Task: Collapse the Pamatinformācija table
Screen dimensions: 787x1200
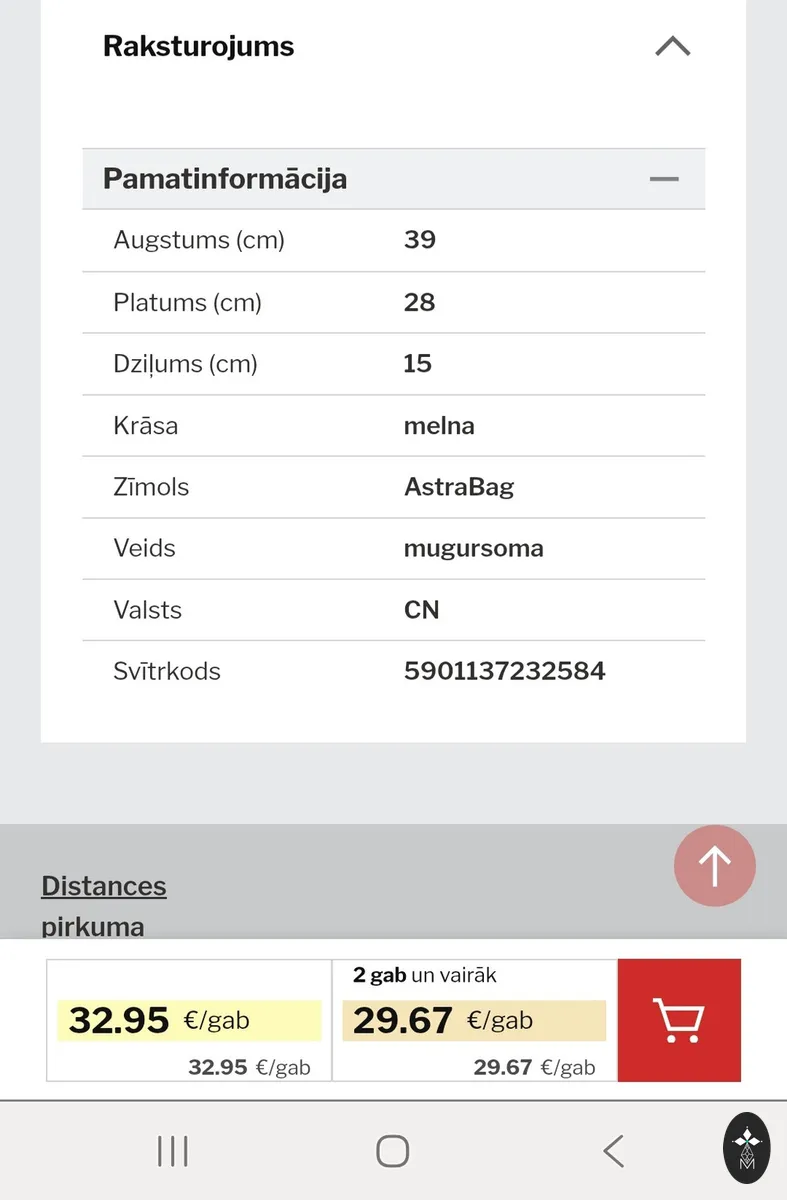Action: [664, 179]
